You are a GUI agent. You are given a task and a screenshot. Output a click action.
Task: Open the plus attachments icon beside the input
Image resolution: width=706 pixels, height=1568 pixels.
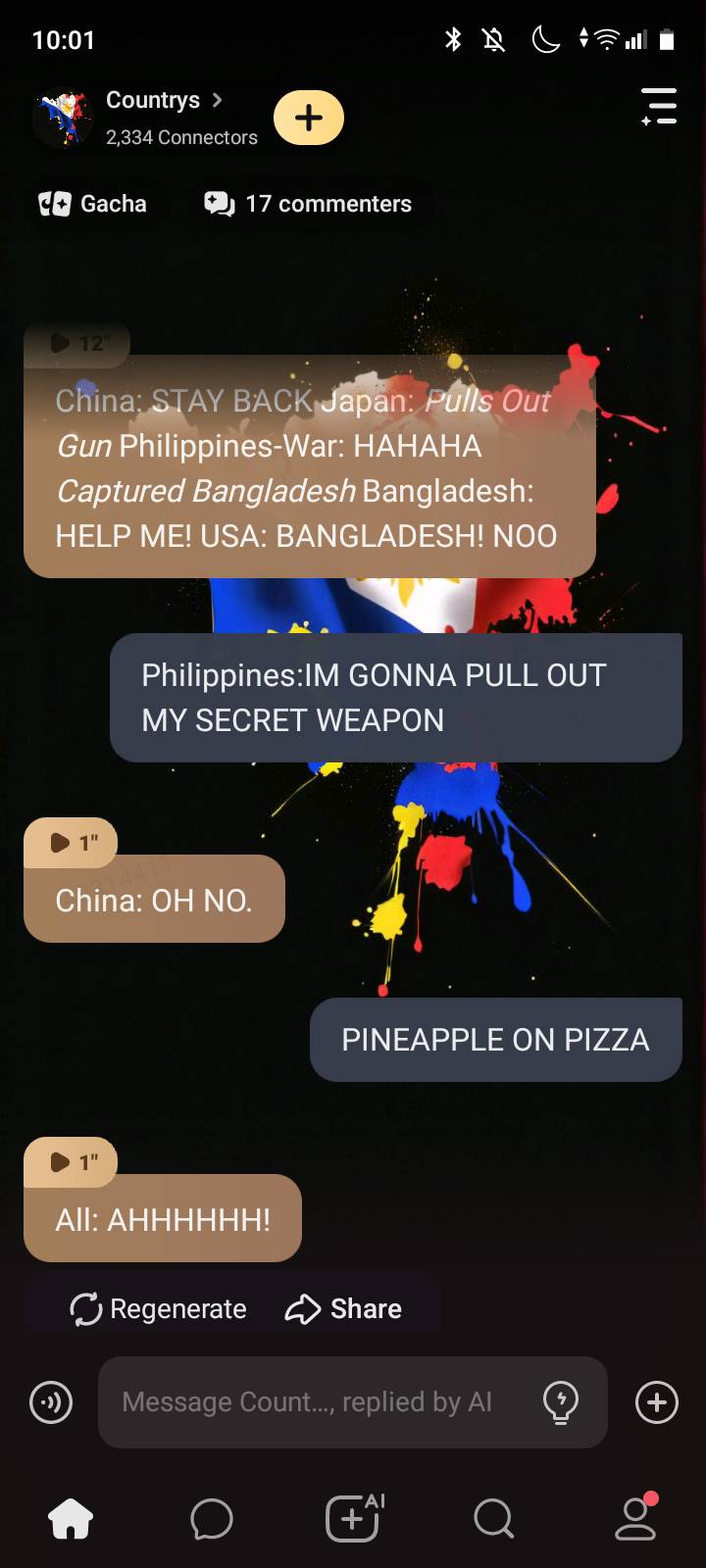click(x=657, y=1402)
